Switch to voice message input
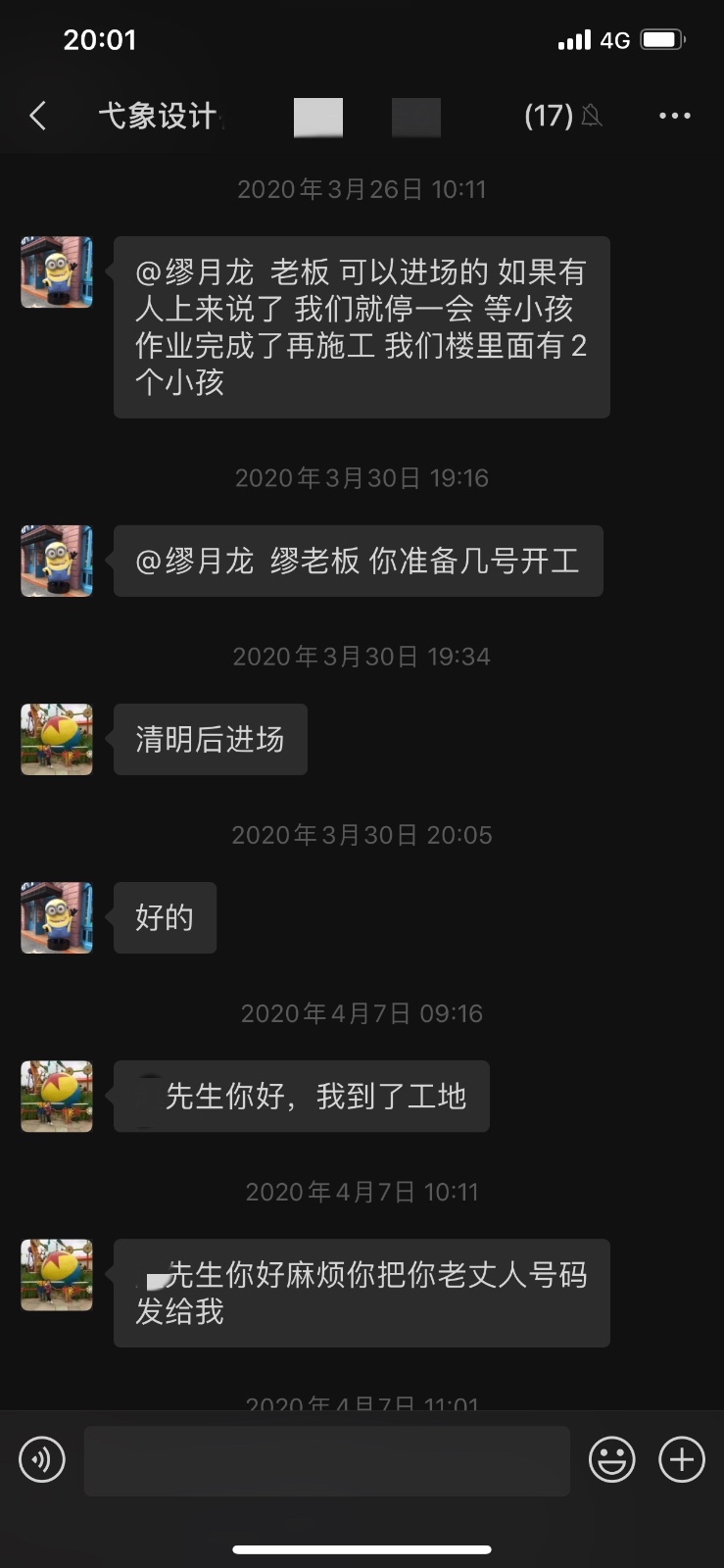Image resolution: width=724 pixels, height=1568 pixels. click(x=42, y=1460)
